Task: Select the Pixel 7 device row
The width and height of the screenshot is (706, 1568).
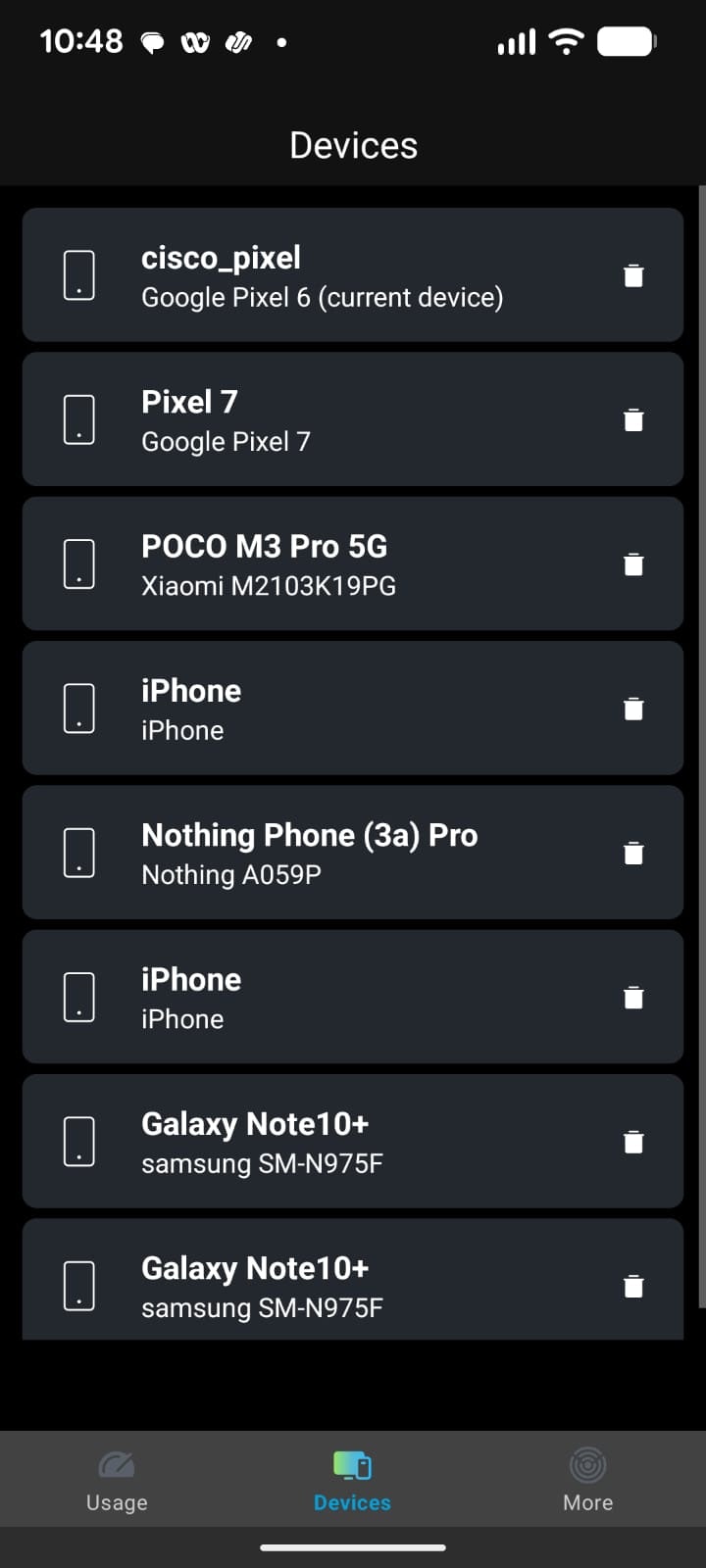Action: click(322, 419)
